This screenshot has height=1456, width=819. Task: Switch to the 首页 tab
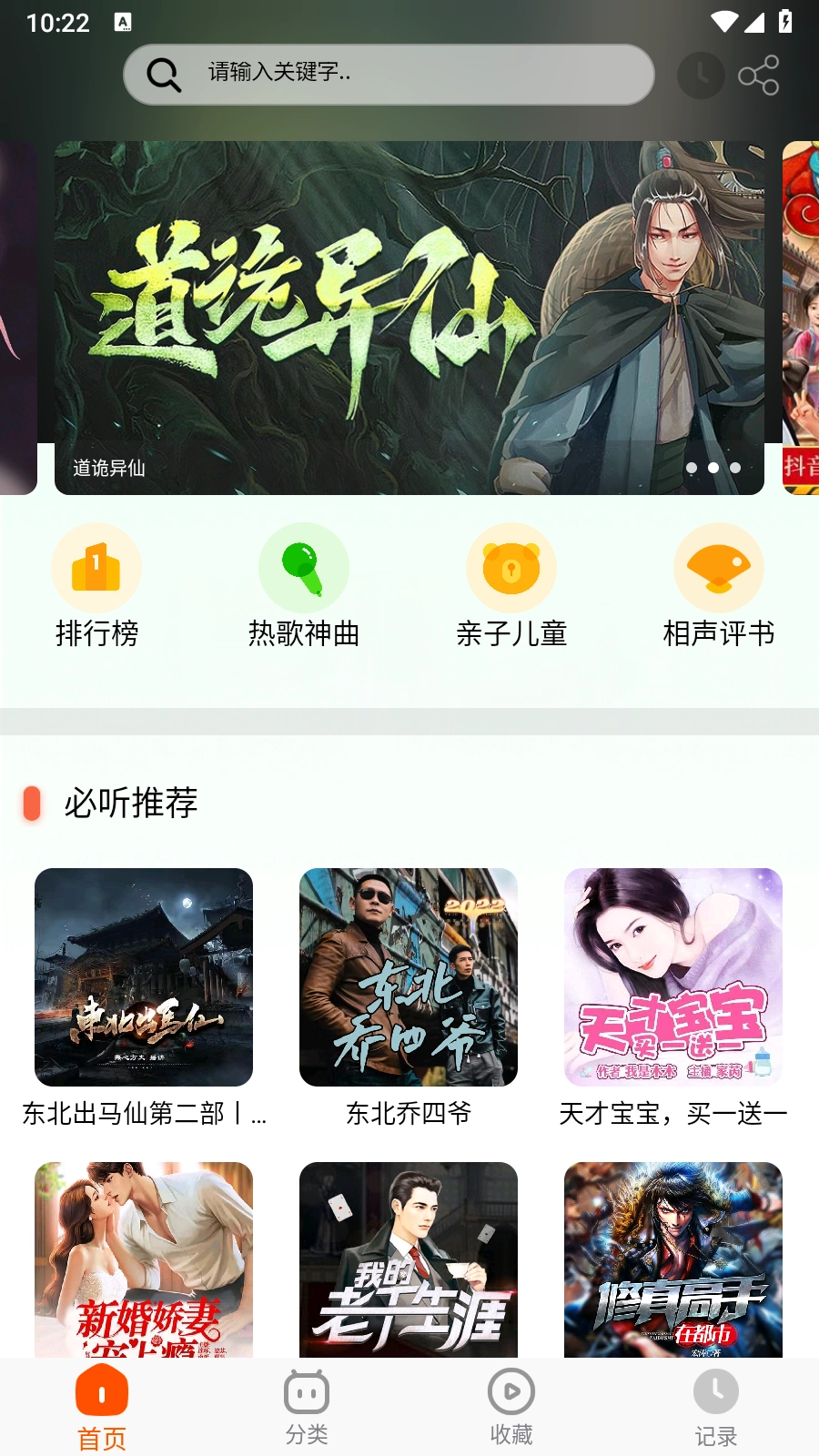102,1407
